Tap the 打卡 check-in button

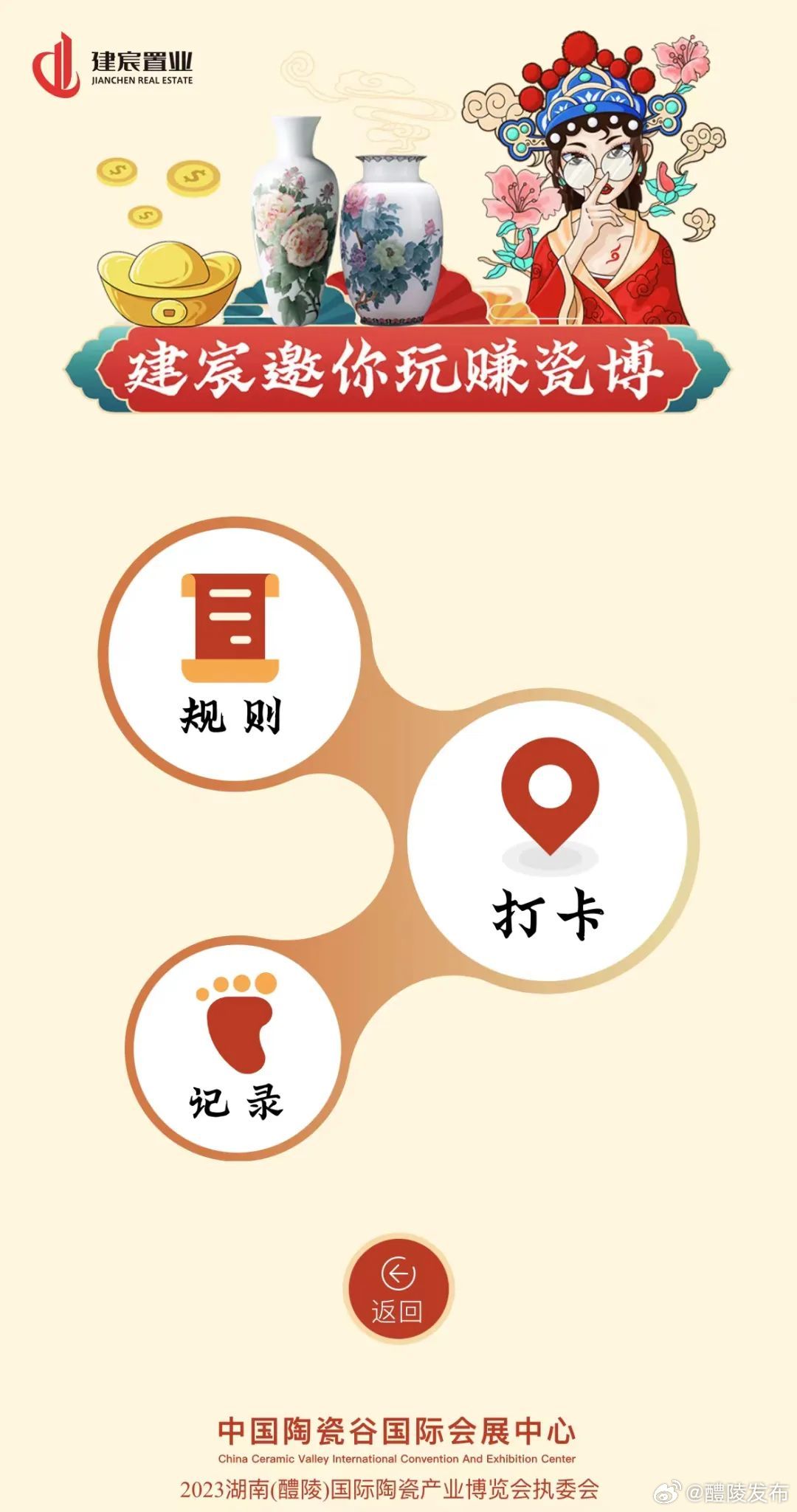click(x=550, y=842)
